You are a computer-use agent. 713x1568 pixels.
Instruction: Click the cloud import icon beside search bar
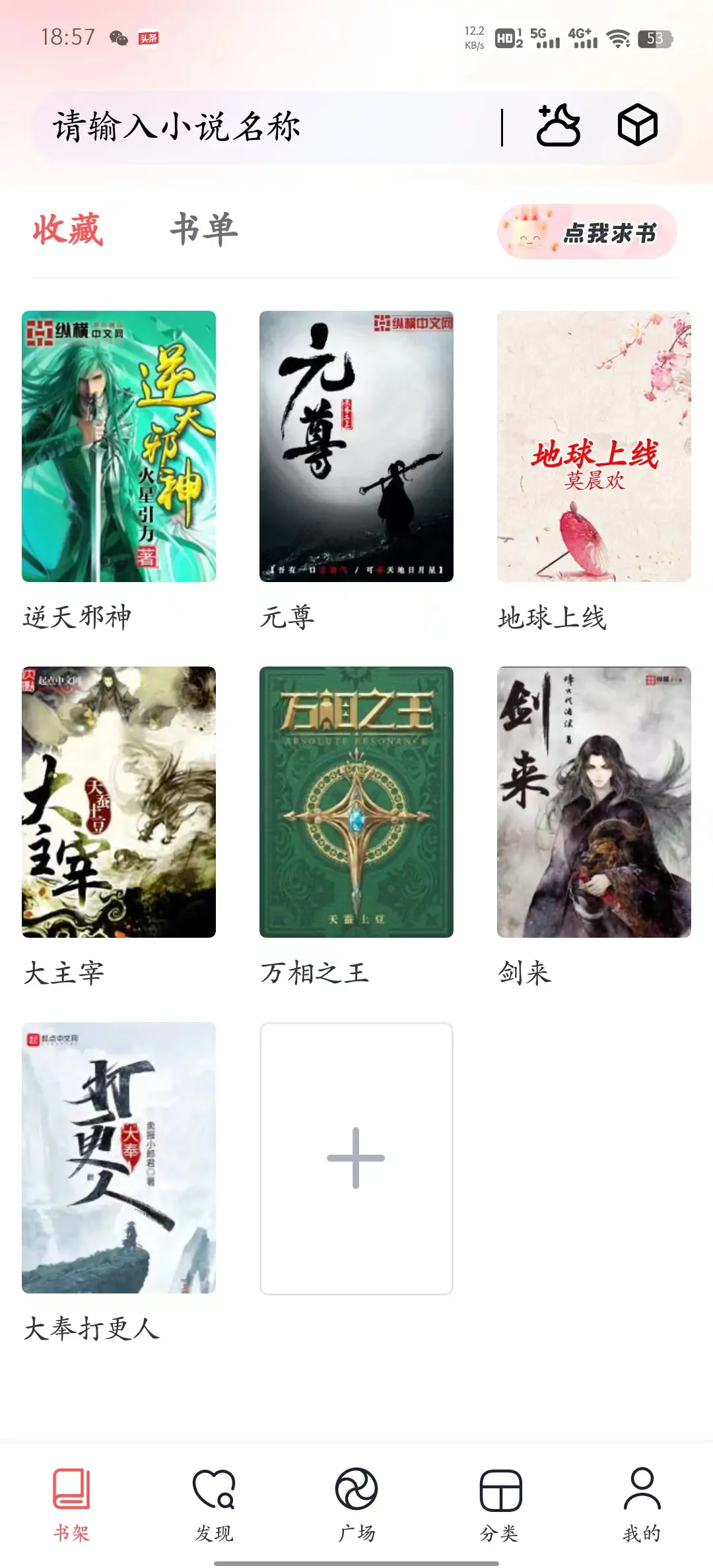pos(558,125)
